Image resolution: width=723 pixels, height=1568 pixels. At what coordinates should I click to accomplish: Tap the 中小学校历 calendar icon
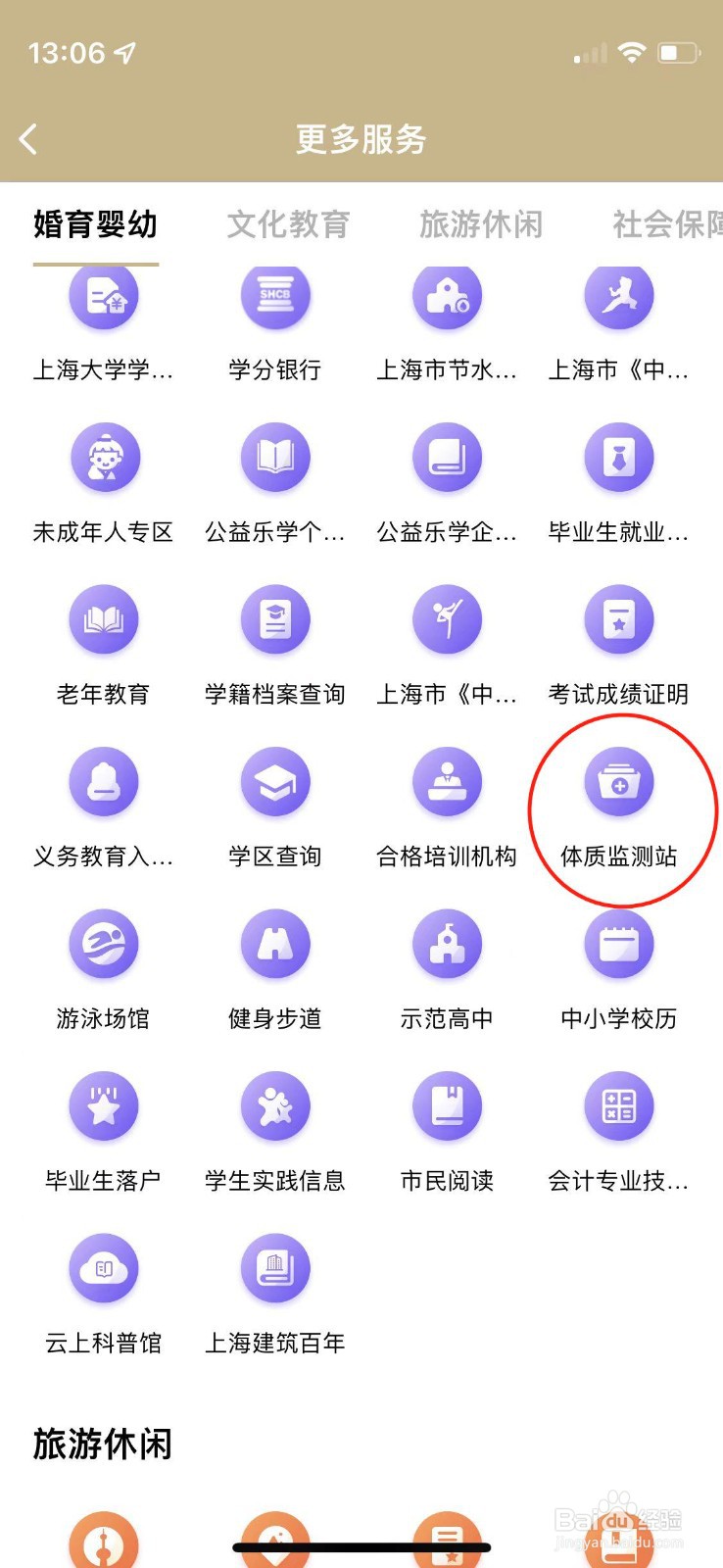pos(619,943)
